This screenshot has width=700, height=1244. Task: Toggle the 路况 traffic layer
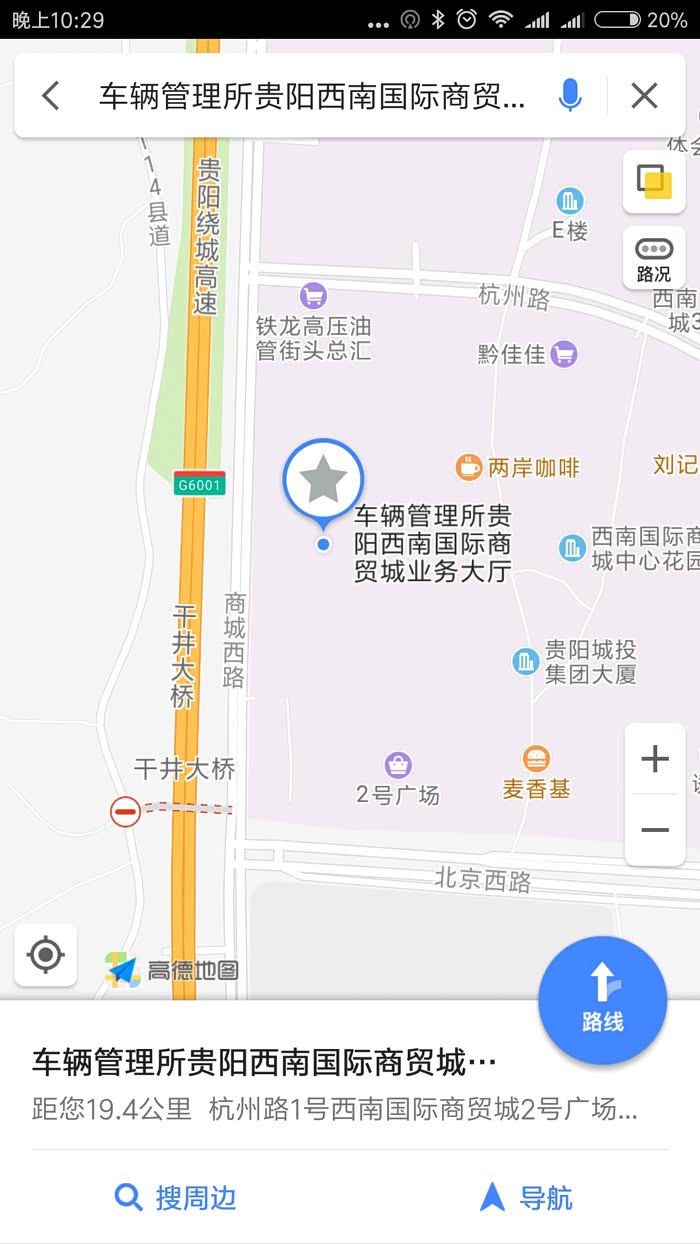pyautogui.click(x=654, y=259)
